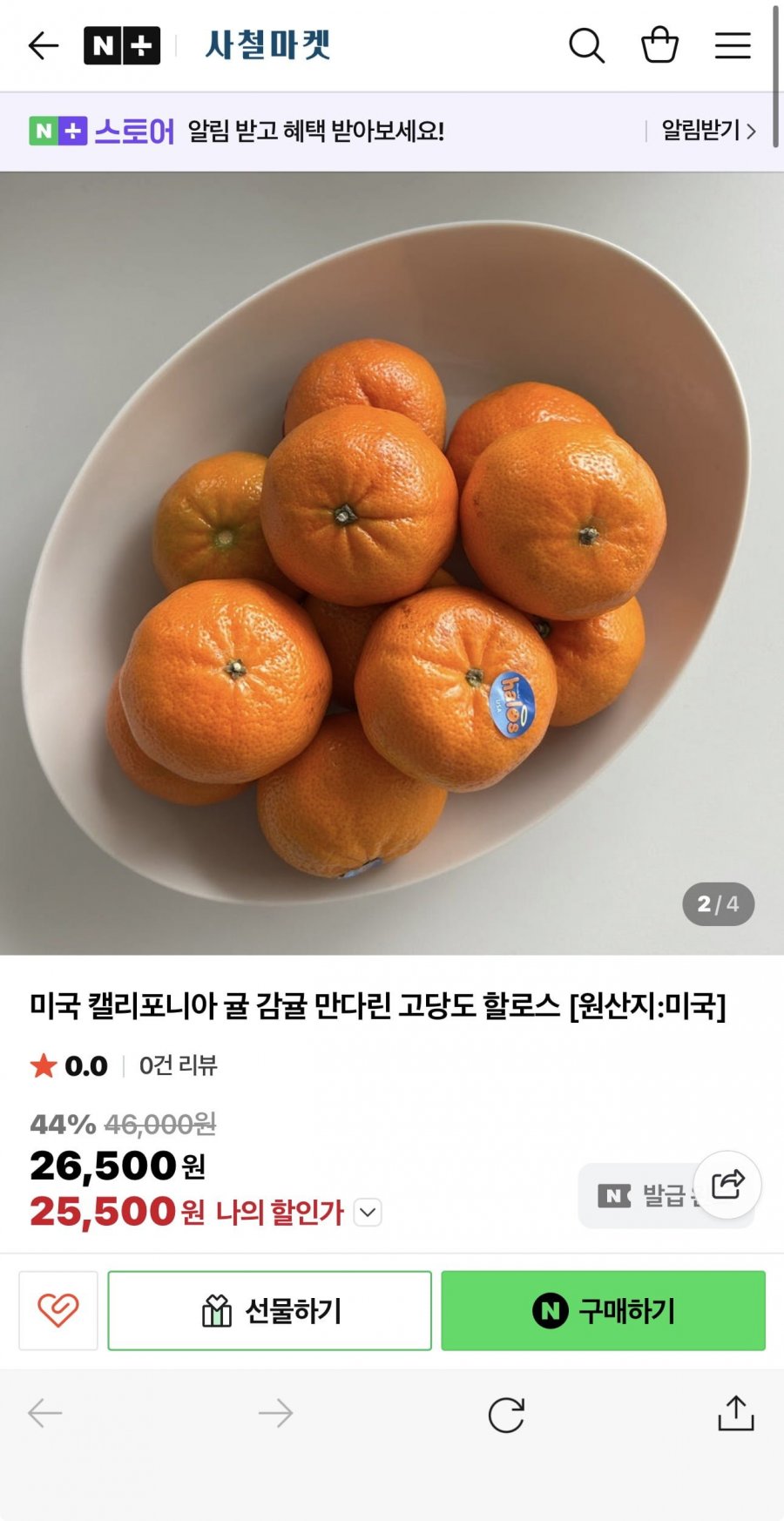Click 구매하기 to purchase the mandarins

(x=604, y=1310)
